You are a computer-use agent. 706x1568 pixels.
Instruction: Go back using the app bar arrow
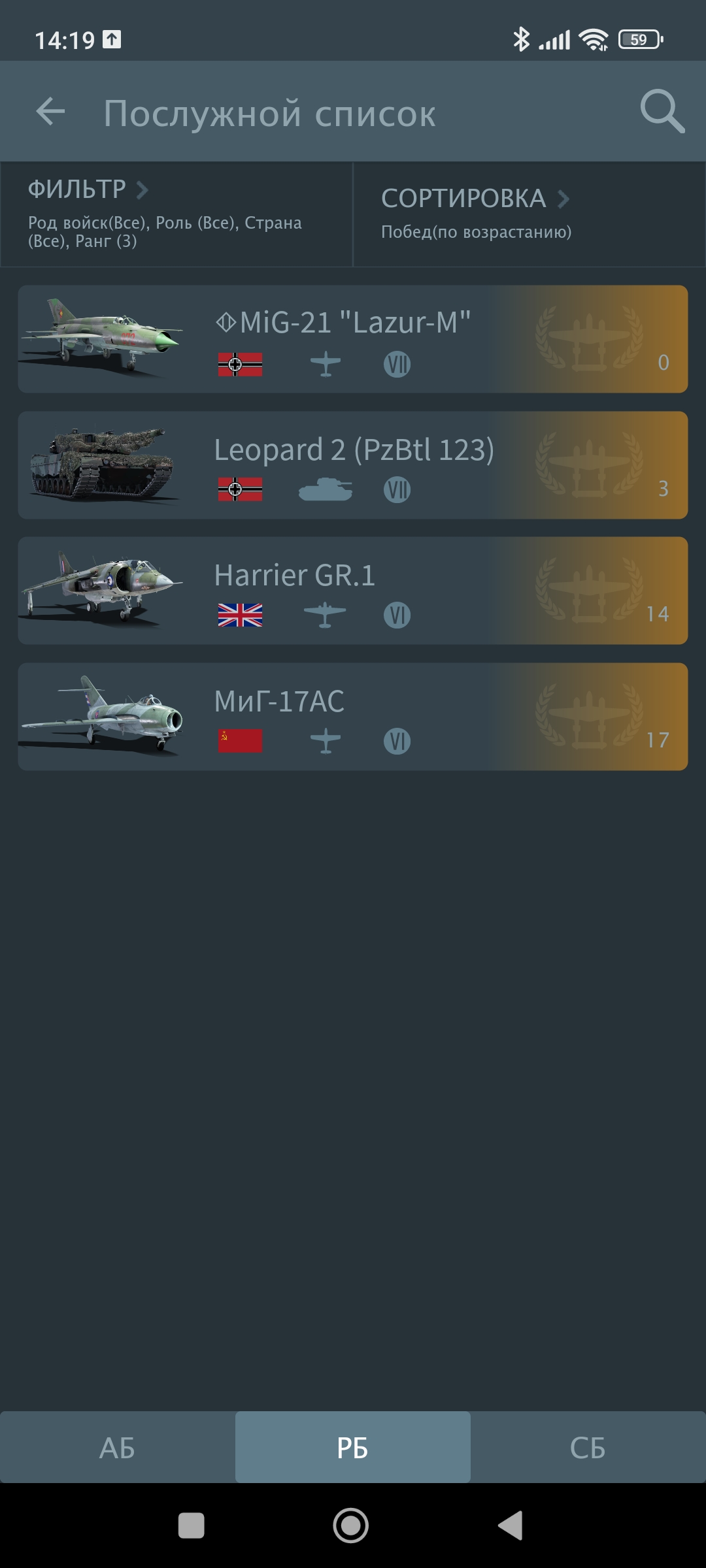click(50, 112)
